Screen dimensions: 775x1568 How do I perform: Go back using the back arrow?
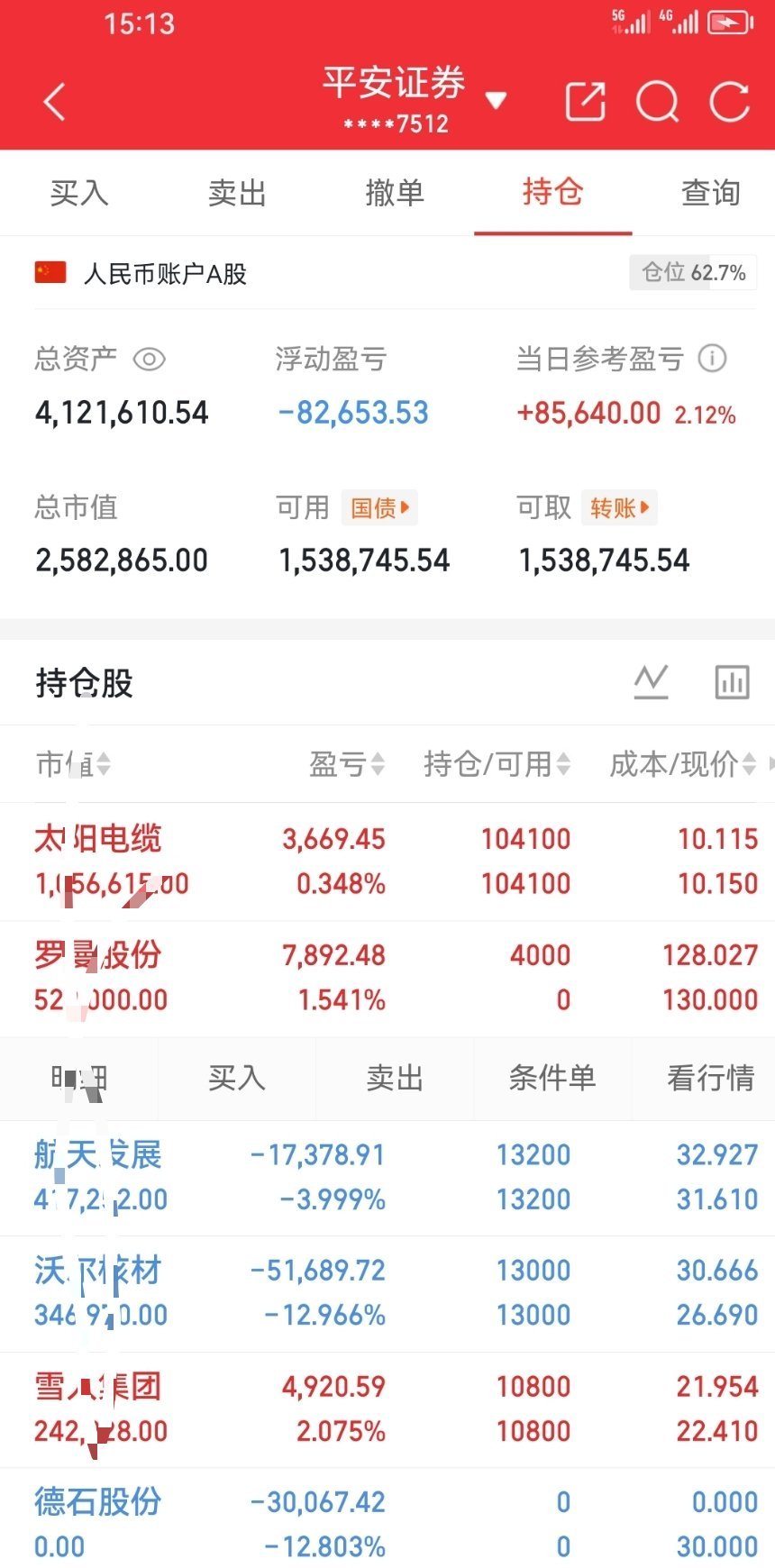point(54,102)
